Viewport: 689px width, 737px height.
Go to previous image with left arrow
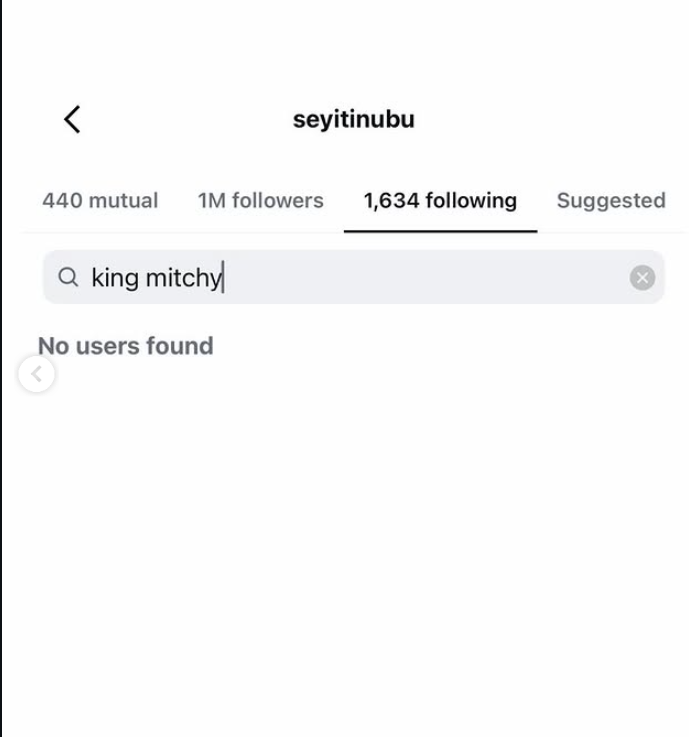point(36,375)
